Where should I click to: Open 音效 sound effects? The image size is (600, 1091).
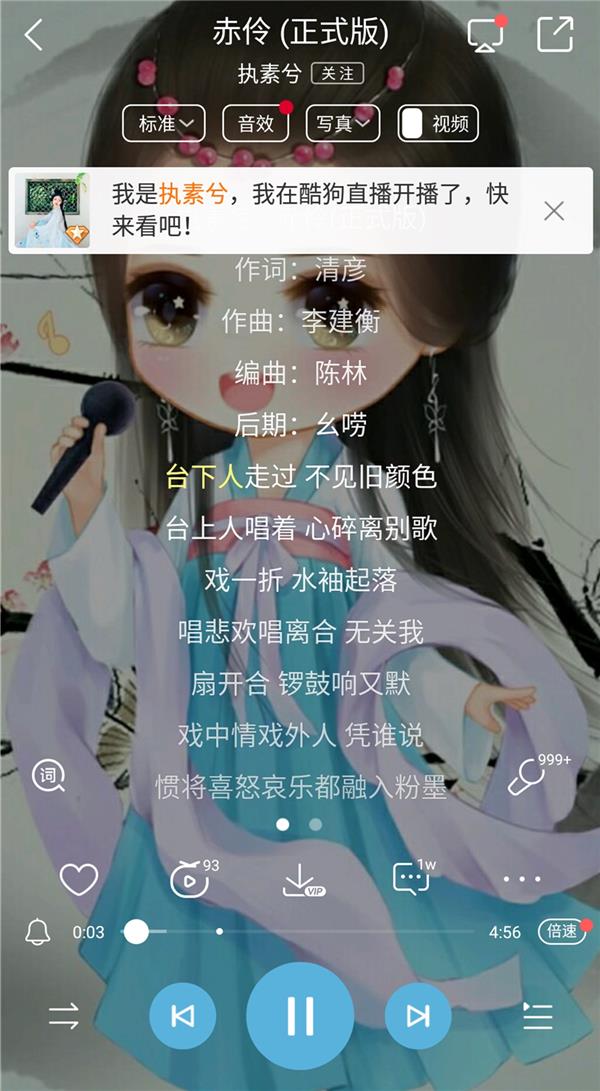pyautogui.click(x=255, y=124)
